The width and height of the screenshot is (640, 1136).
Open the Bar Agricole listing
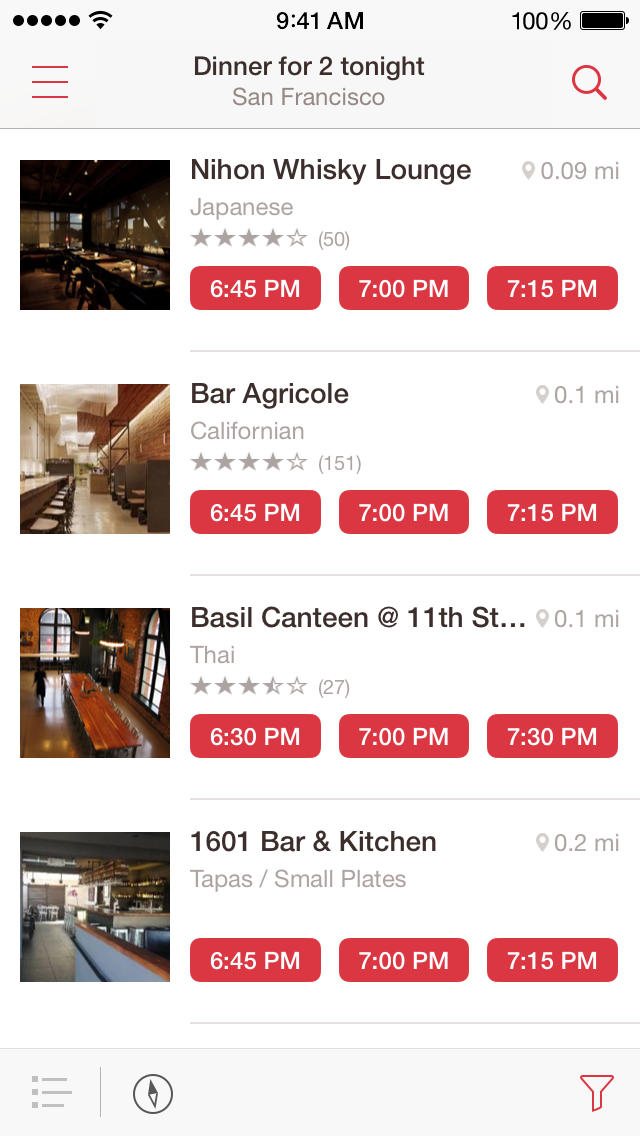[x=270, y=394]
